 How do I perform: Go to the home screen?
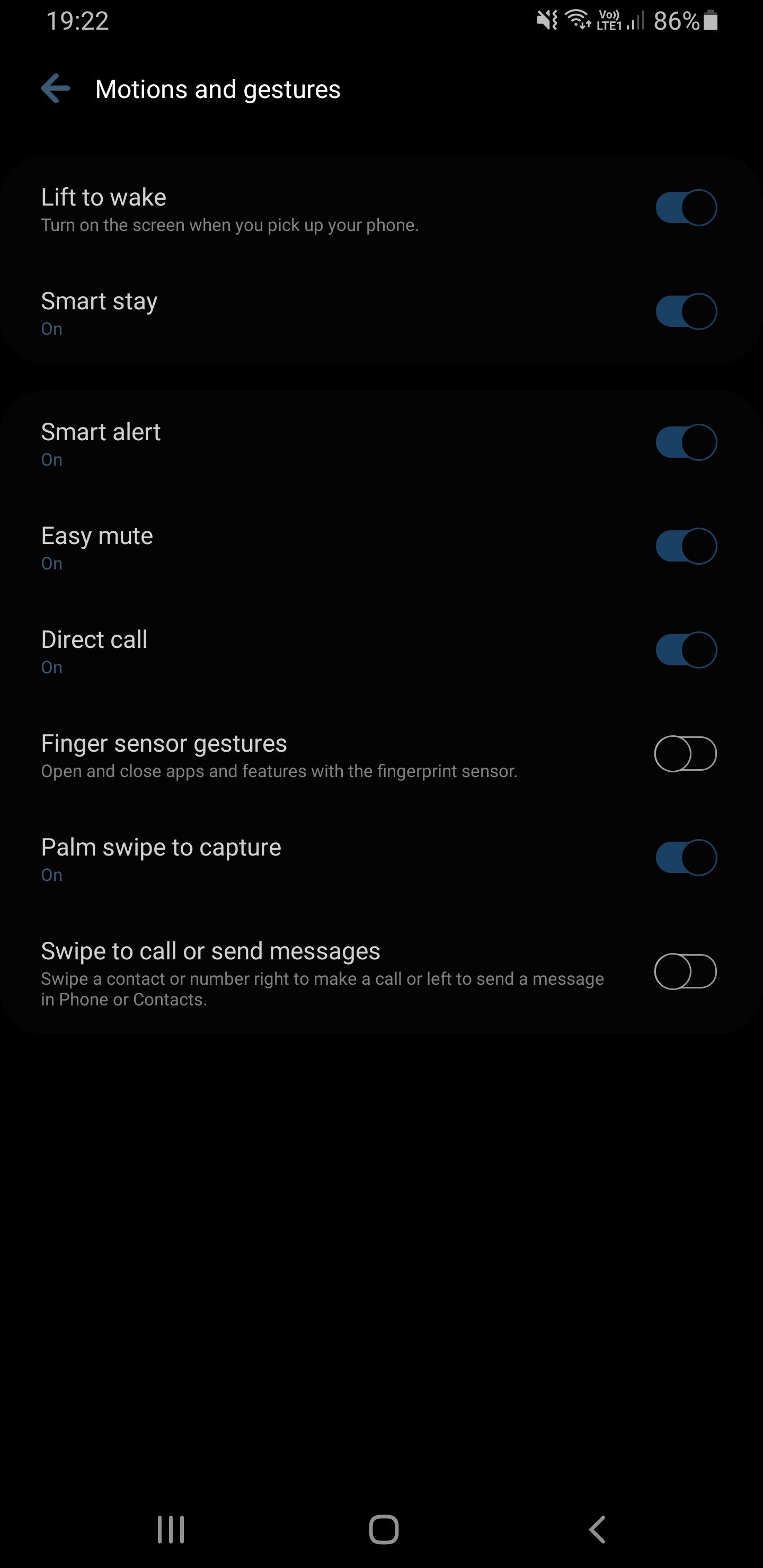click(x=384, y=1529)
